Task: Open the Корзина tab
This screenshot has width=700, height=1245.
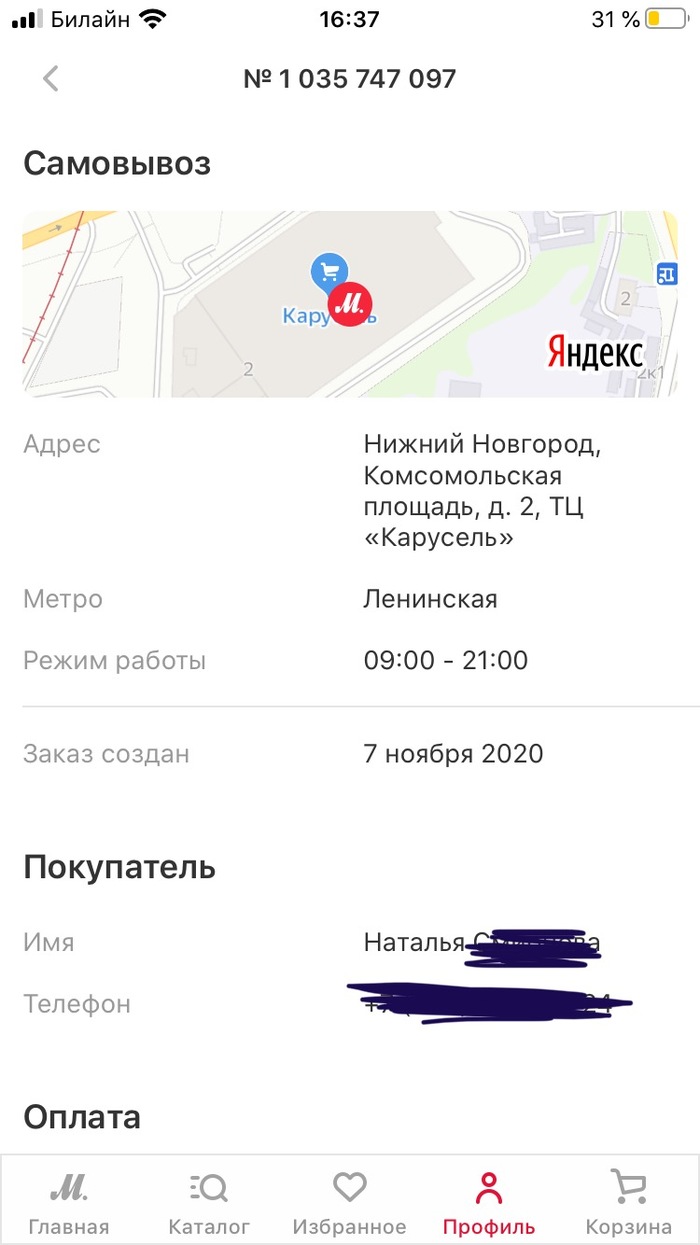Action: (628, 1202)
